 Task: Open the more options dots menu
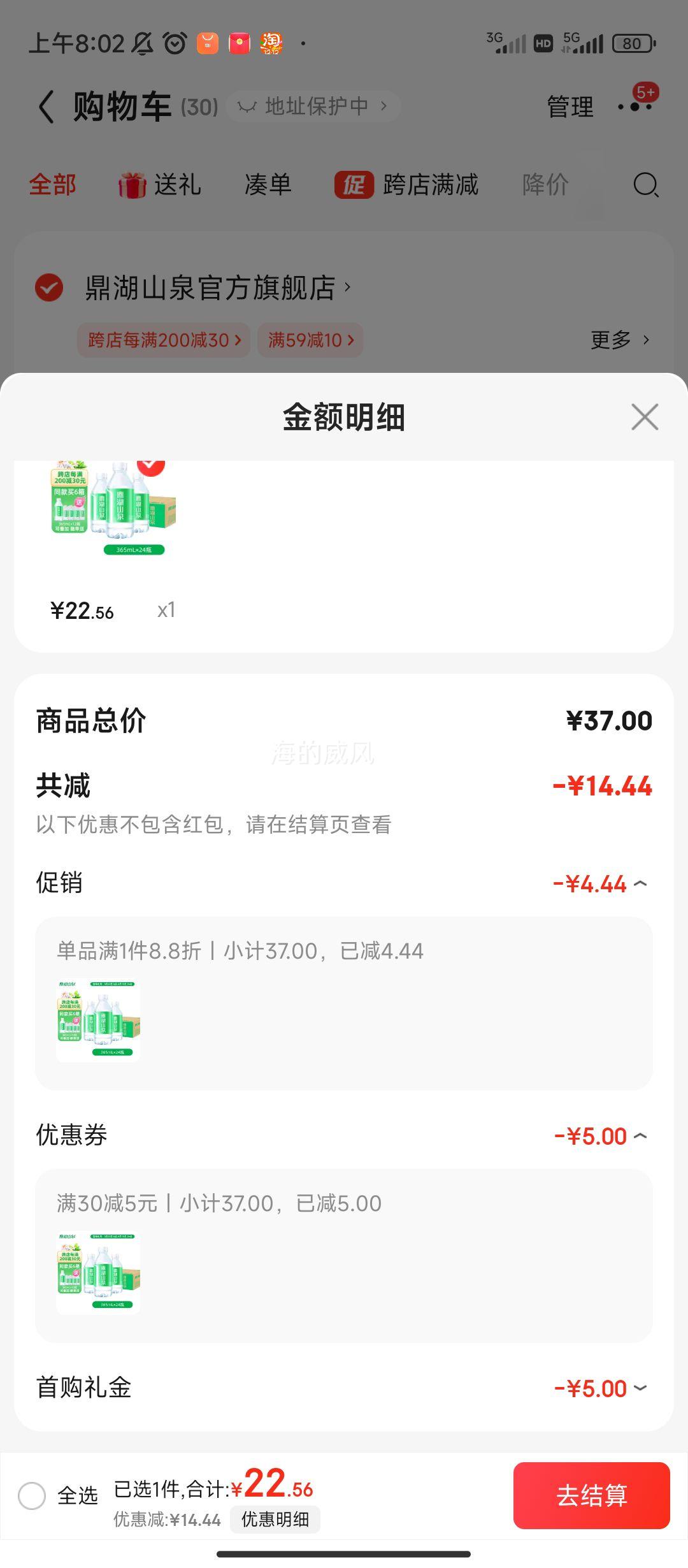point(636,106)
